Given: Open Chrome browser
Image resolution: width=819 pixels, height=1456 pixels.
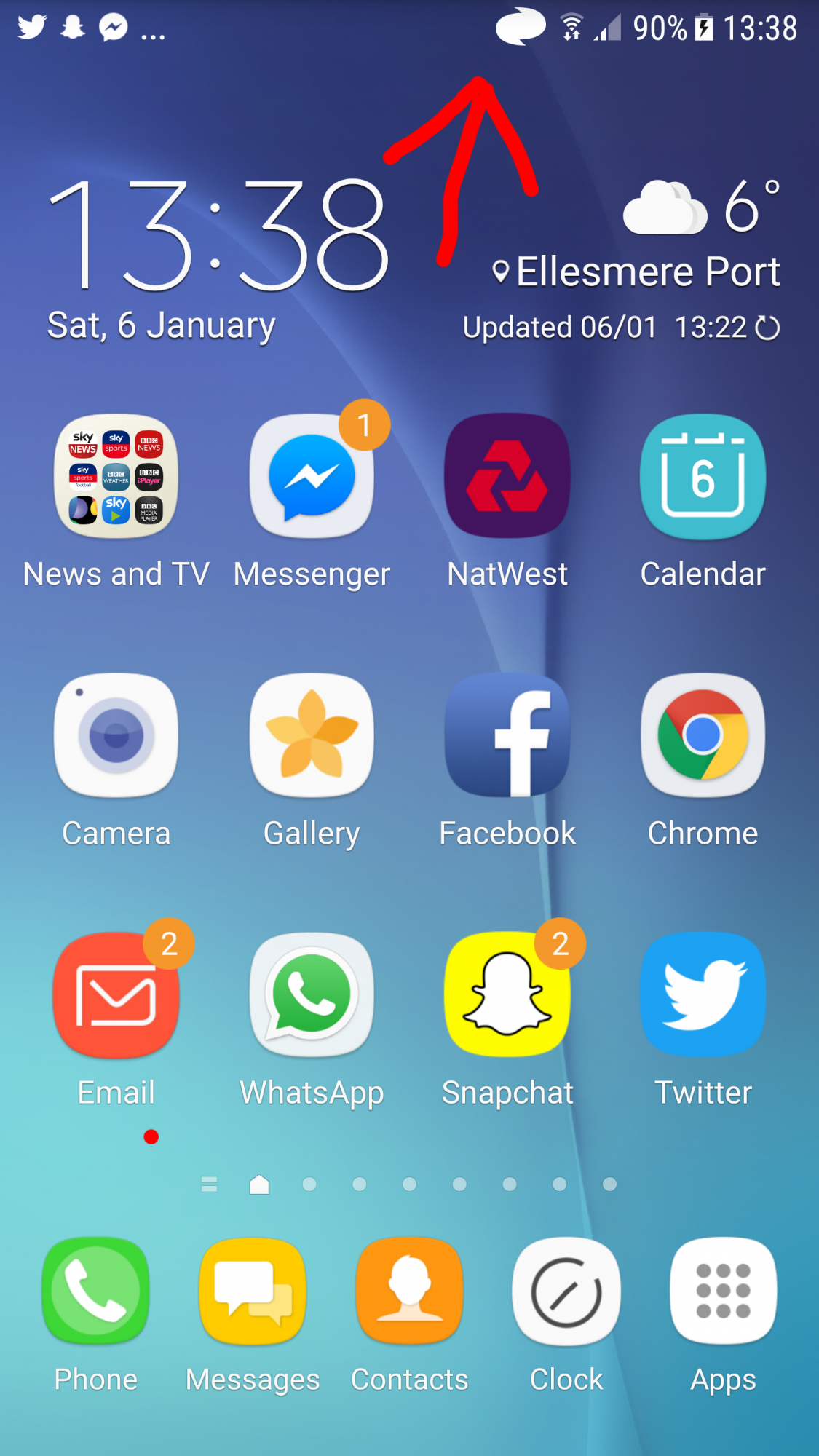Looking at the screenshot, I should (703, 736).
